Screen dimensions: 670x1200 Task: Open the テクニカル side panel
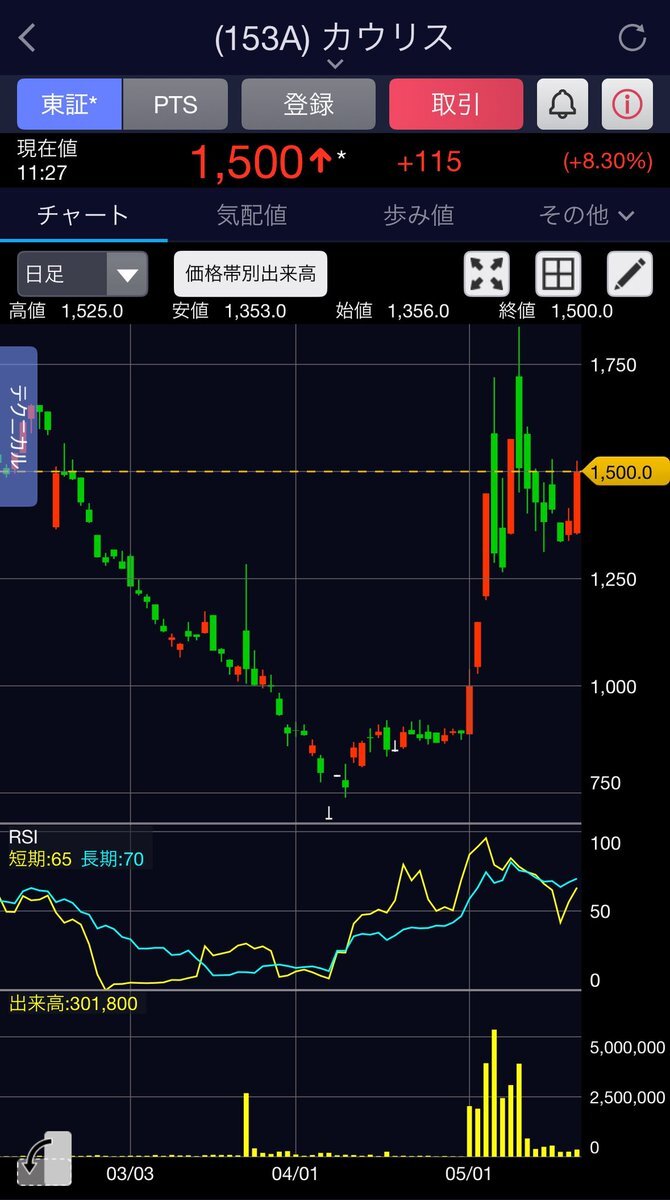pyautogui.click(x=19, y=427)
